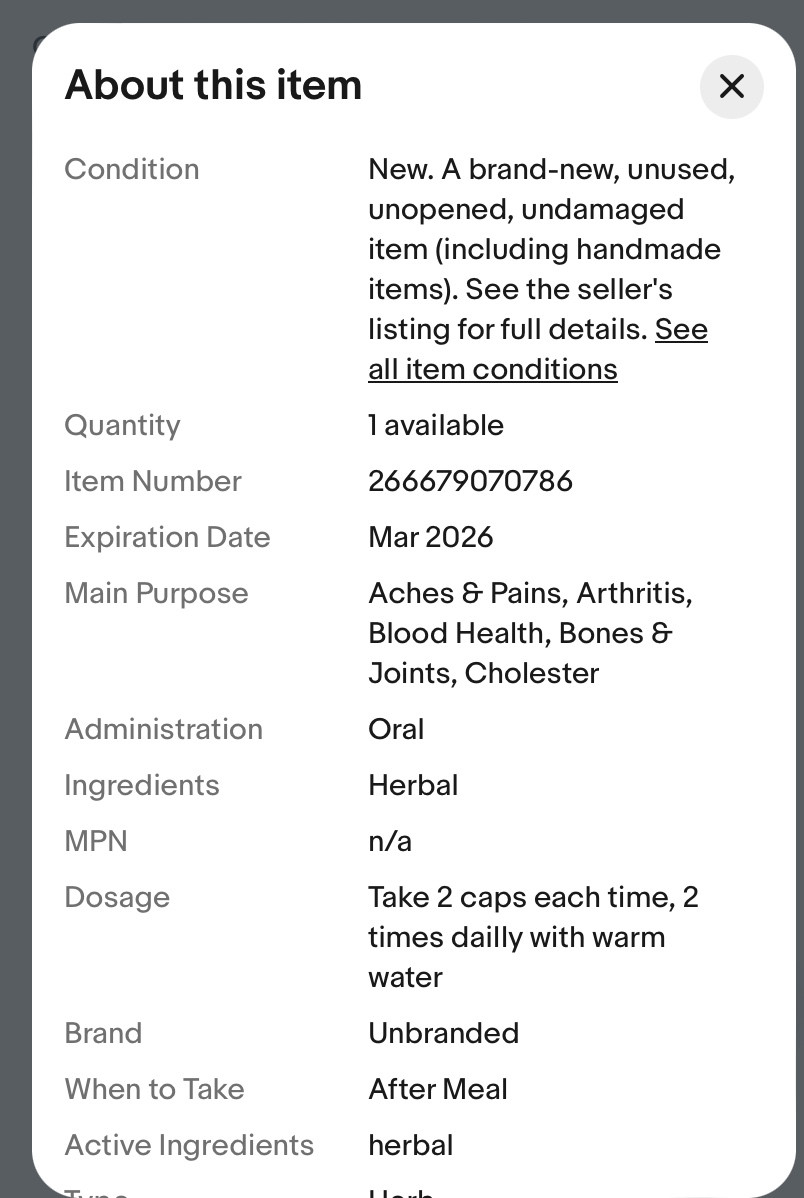Open the See all item conditions link
Image resolution: width=804 pixels, height=1198 pixels.
coord(492,370)
